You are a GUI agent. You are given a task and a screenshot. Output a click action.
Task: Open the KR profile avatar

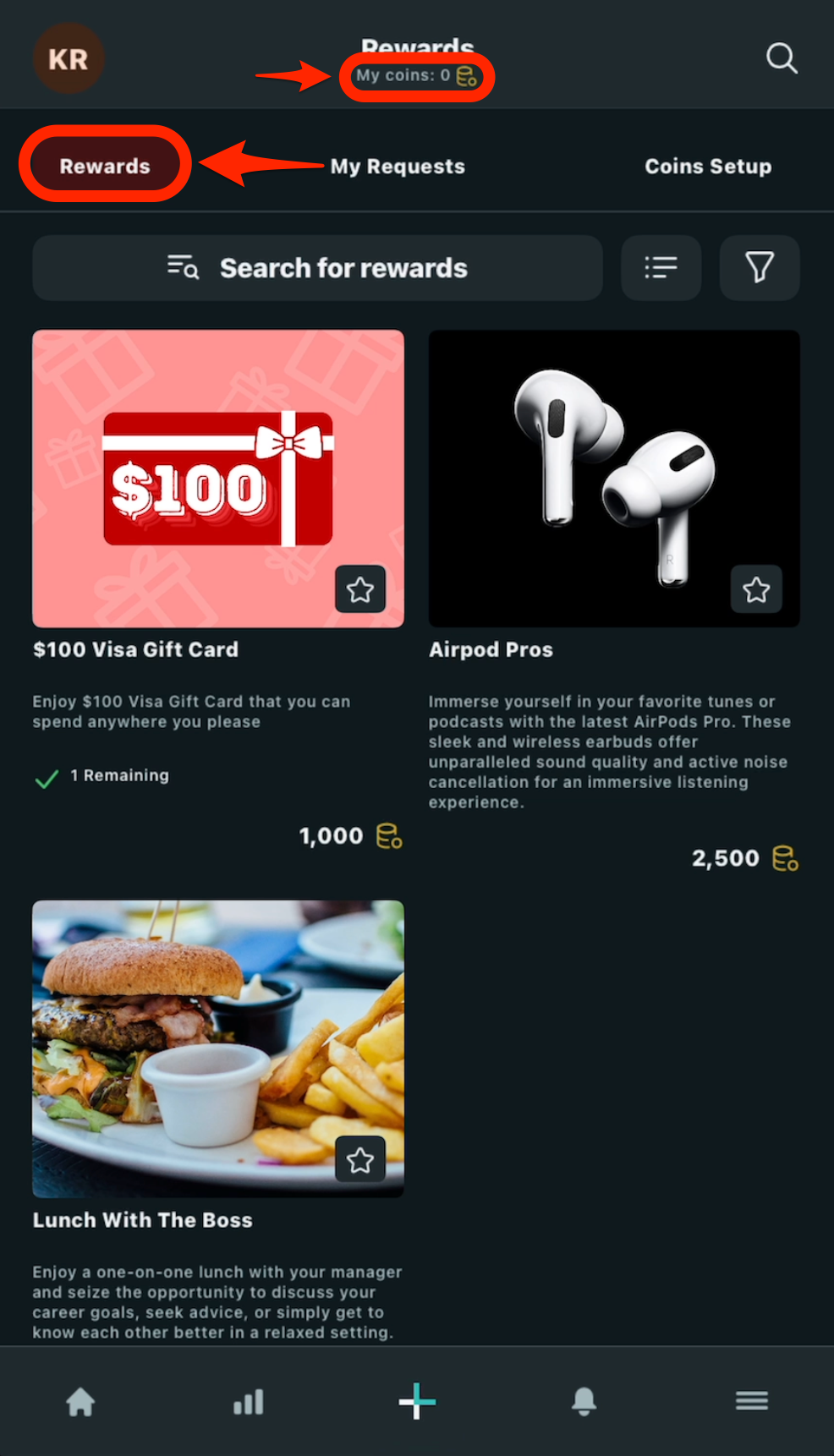pos(69,59)
